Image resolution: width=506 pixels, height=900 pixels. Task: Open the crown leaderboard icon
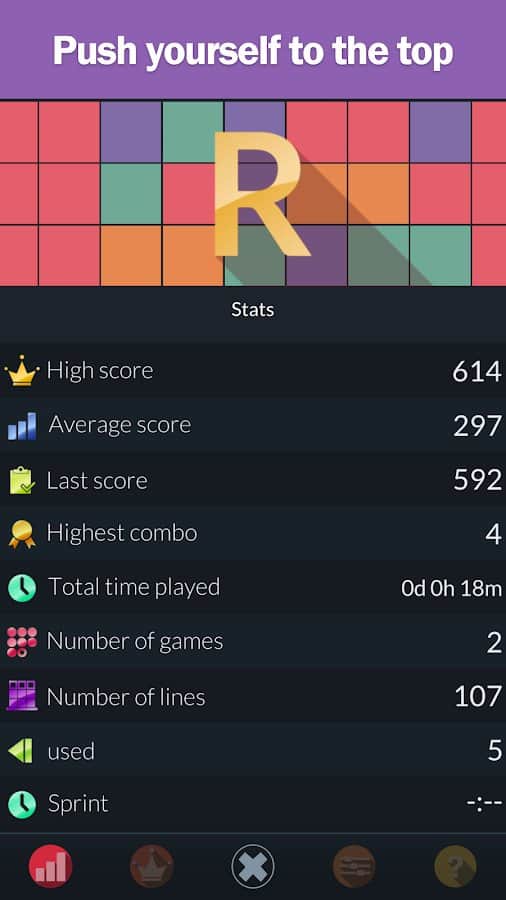coord(151,866)
